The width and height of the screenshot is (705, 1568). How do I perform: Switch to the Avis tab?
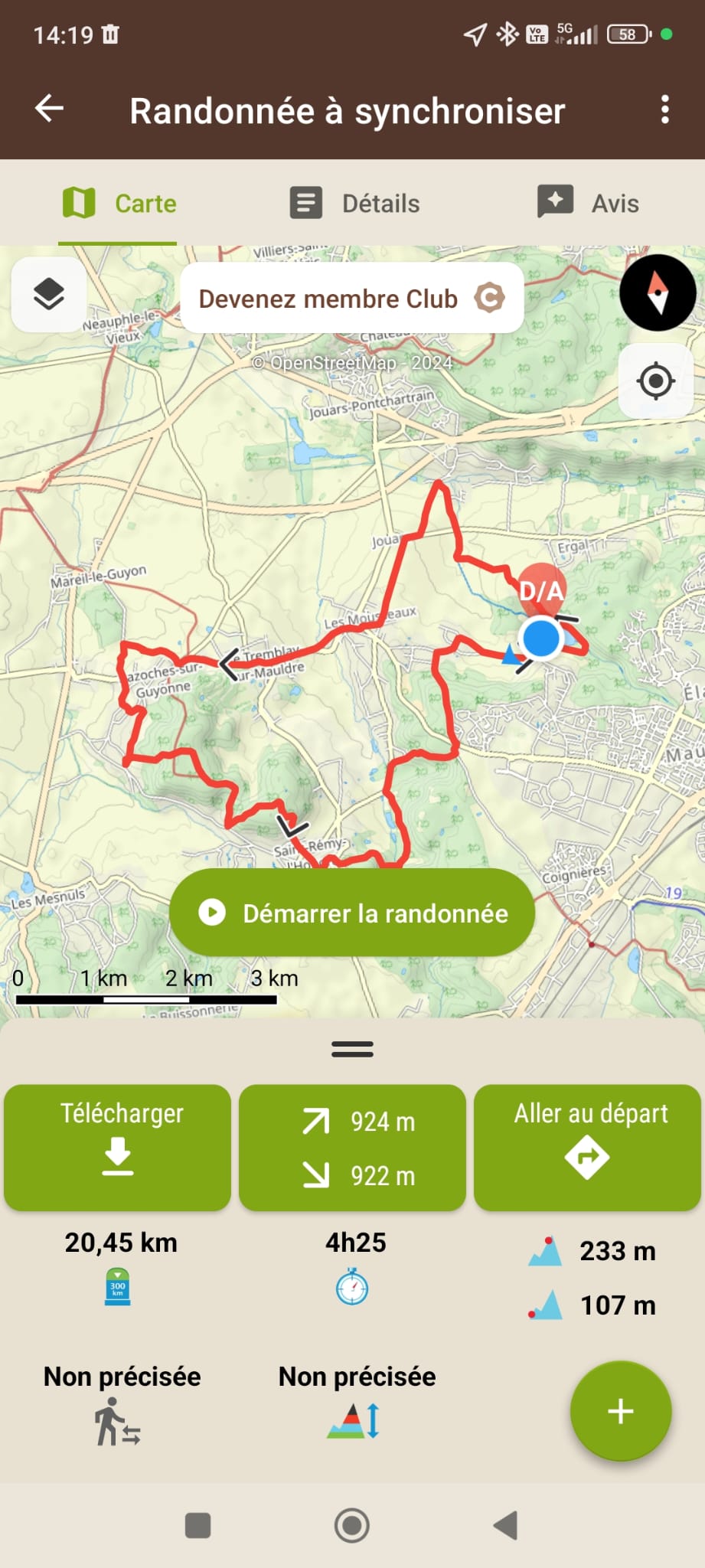click(588, 203)
